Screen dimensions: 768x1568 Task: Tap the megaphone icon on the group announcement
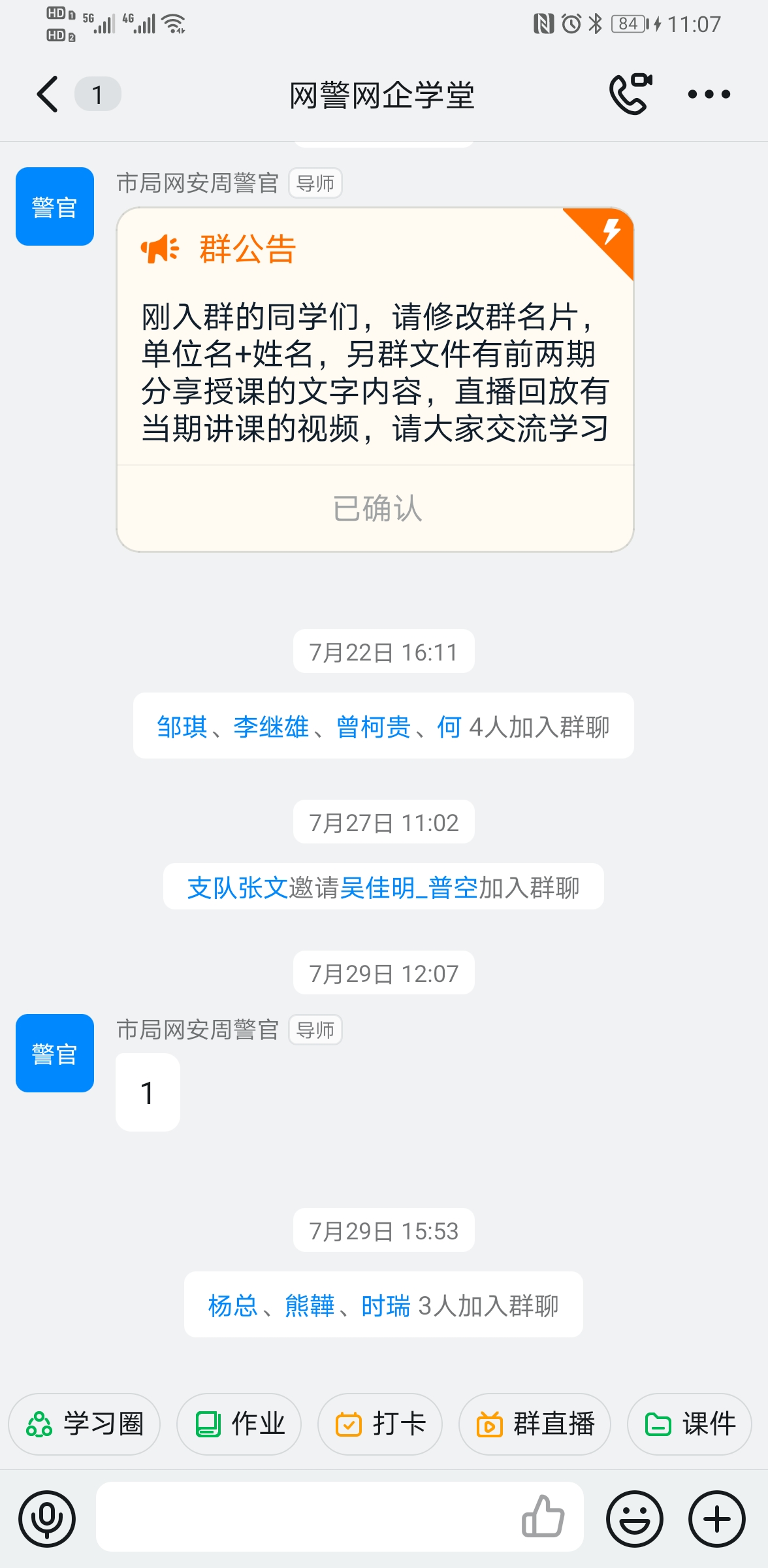(160, 248)
